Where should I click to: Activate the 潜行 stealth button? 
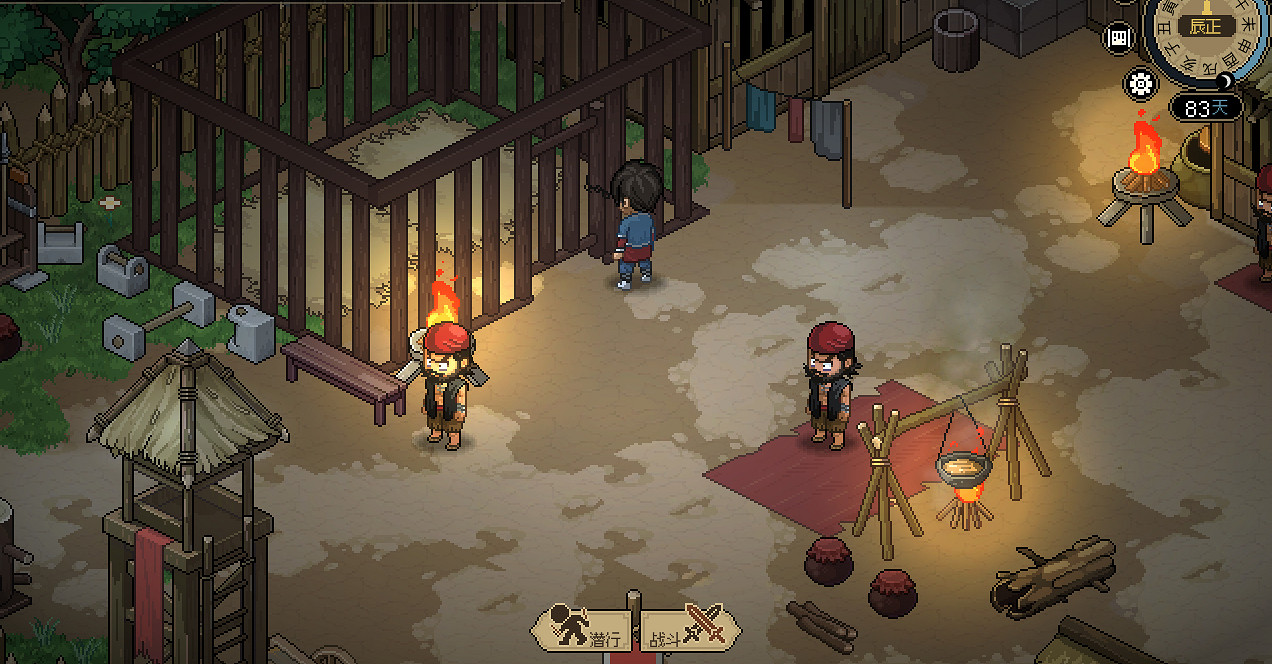click(584, 630)
